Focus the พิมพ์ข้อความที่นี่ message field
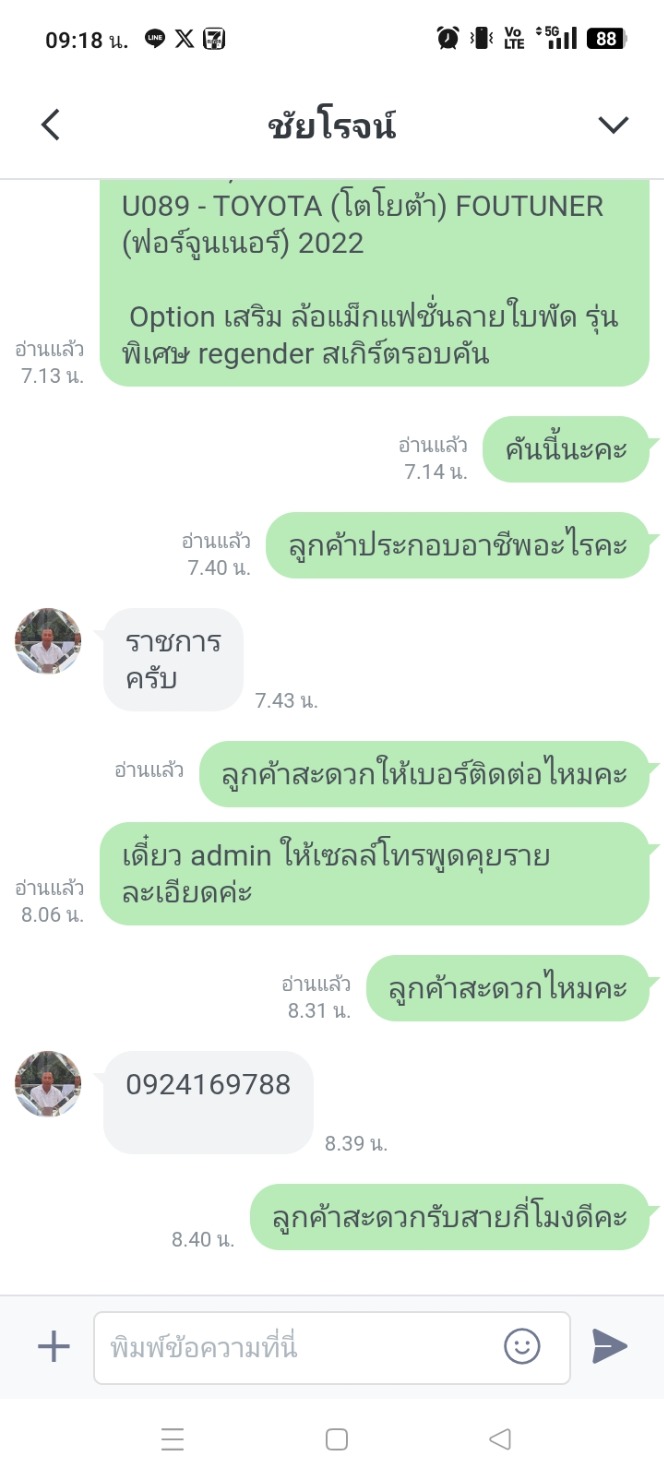 [300, 1347]
